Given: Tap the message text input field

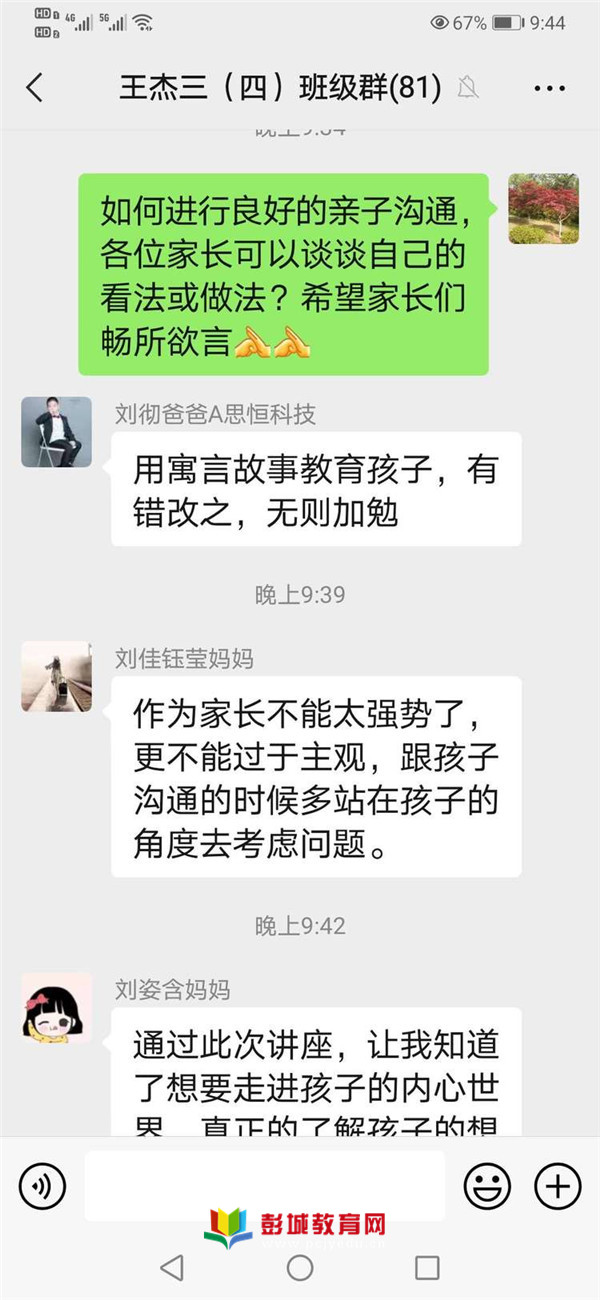Looking at the screenshot, I should point(264,1186).
